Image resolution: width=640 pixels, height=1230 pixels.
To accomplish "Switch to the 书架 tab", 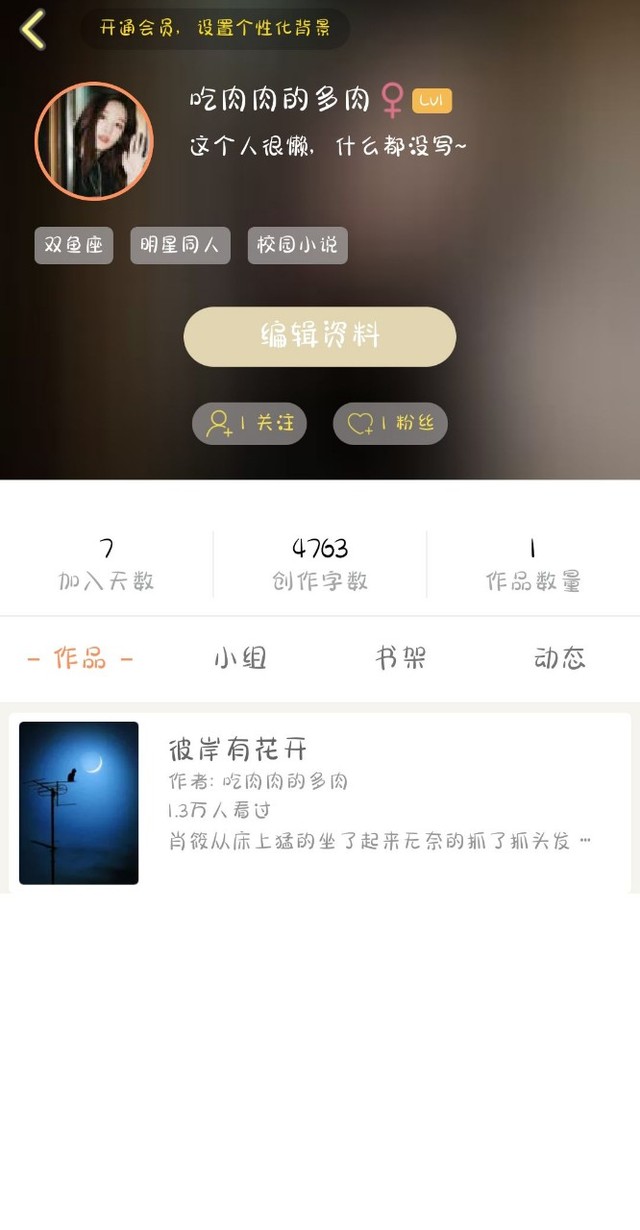I will (400, 658).
